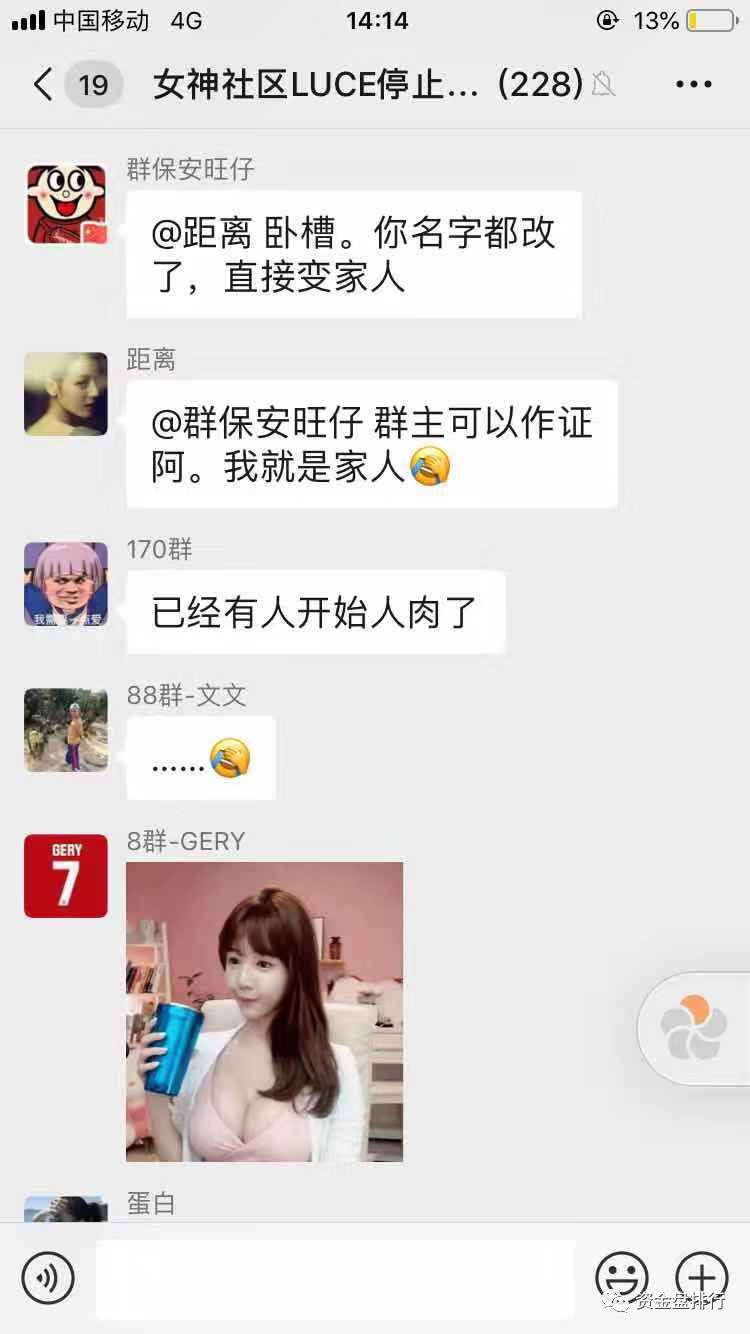
Task: Switch to voice message input
Action: (48, 1277)
